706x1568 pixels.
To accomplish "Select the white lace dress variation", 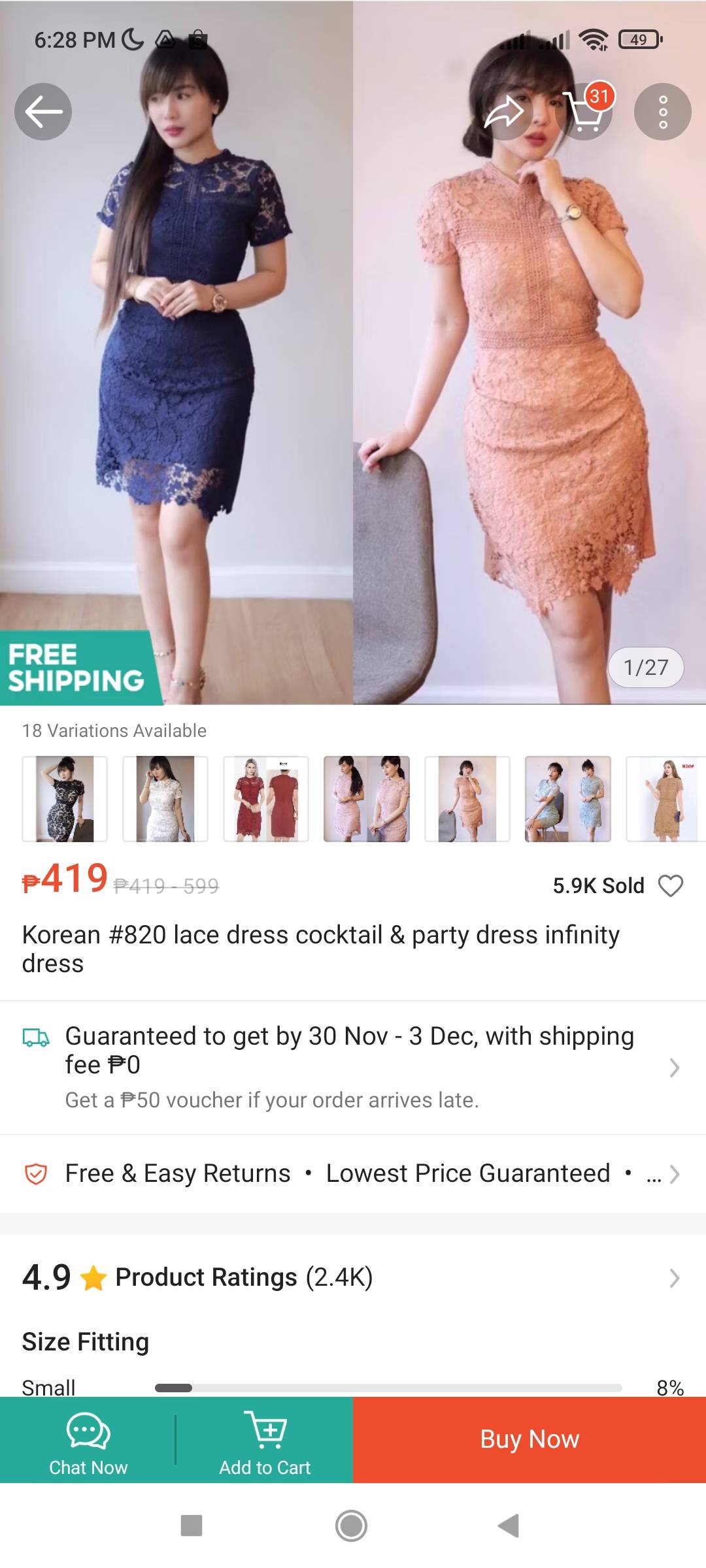I will (x=165, y=798).
